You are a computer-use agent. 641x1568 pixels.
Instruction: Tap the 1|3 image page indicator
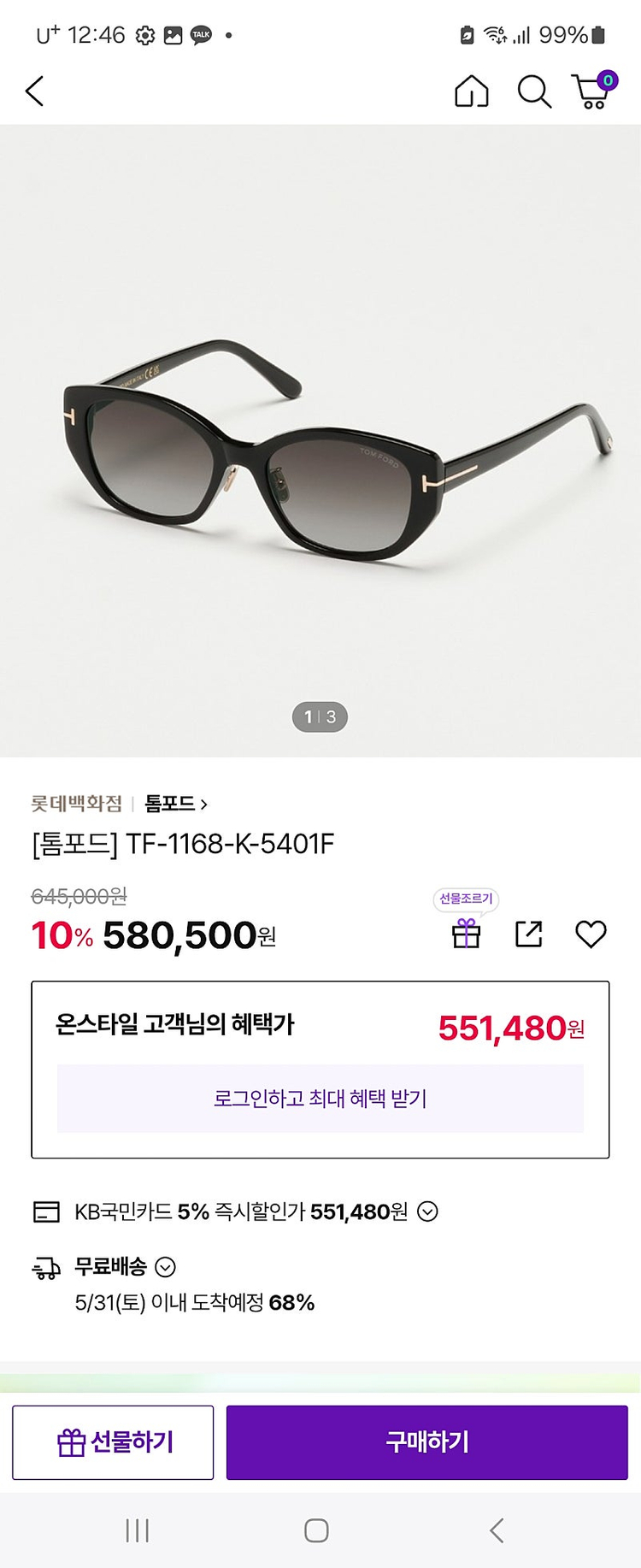[320, 716]
